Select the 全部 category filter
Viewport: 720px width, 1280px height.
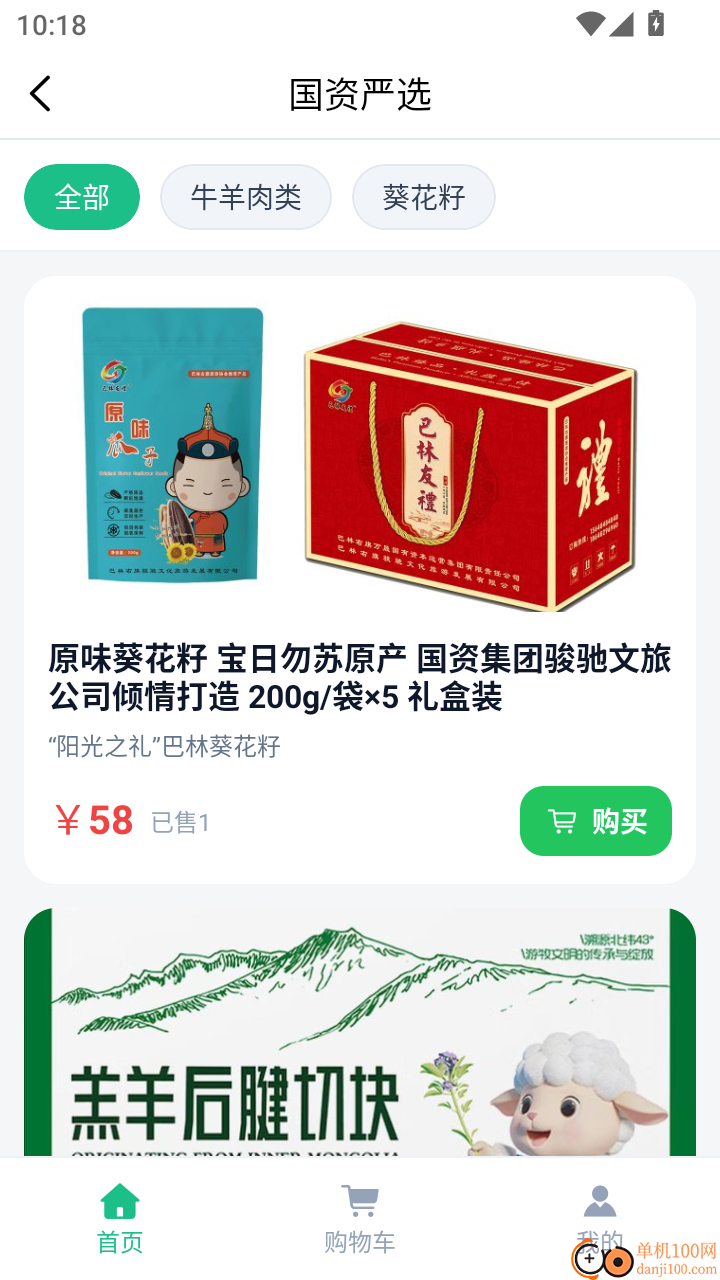point(82,197)
